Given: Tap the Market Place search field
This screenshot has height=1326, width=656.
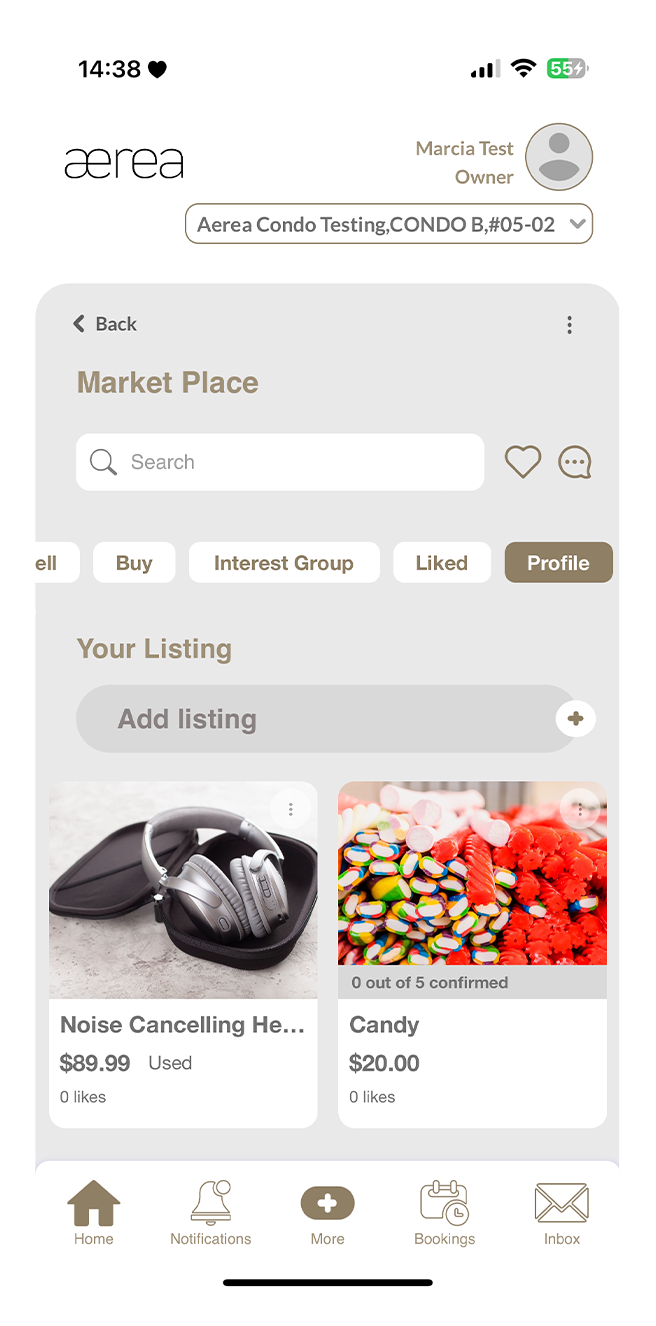Looking at the screenshot, I should pyautogui.click(x=280, y=462).
